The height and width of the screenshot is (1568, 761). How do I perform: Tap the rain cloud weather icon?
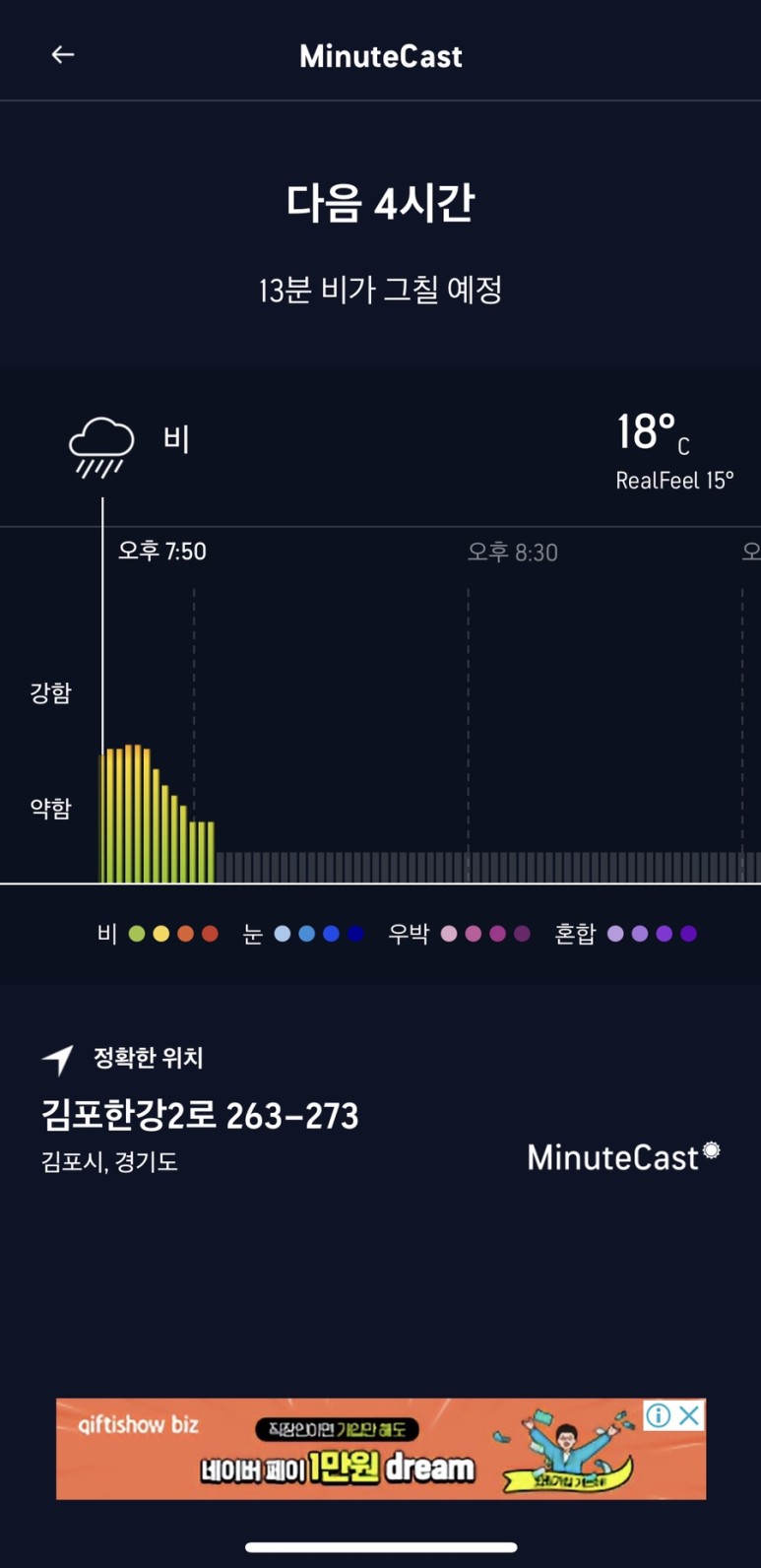(101, 445)
